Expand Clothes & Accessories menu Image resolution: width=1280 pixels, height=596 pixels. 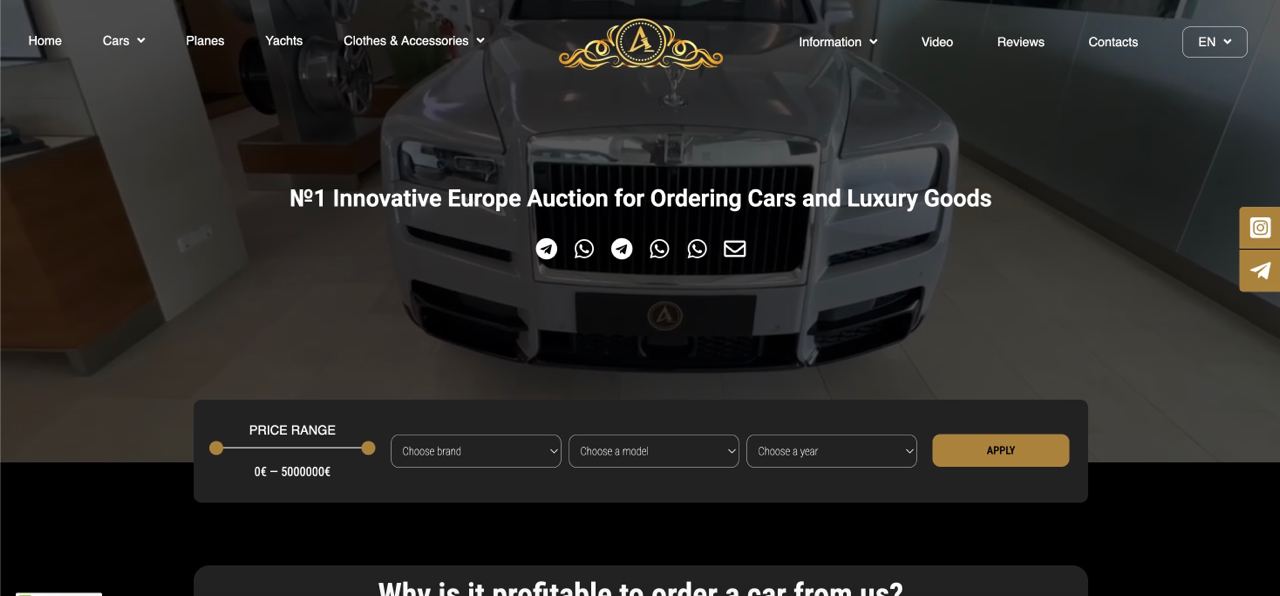point(414,41)
